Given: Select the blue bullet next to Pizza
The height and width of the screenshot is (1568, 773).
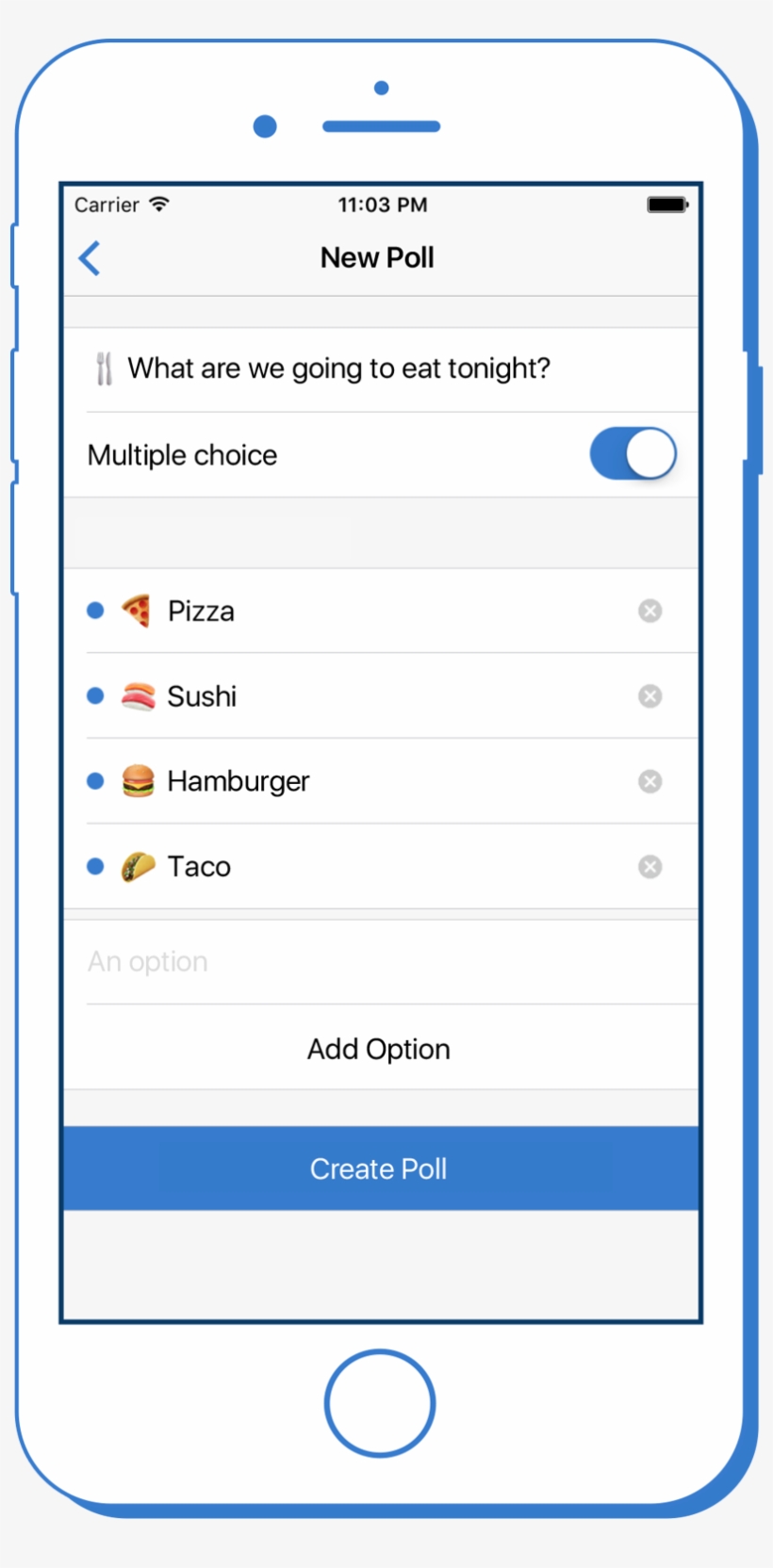Looking at the screenshot, I should pos(95,611).
